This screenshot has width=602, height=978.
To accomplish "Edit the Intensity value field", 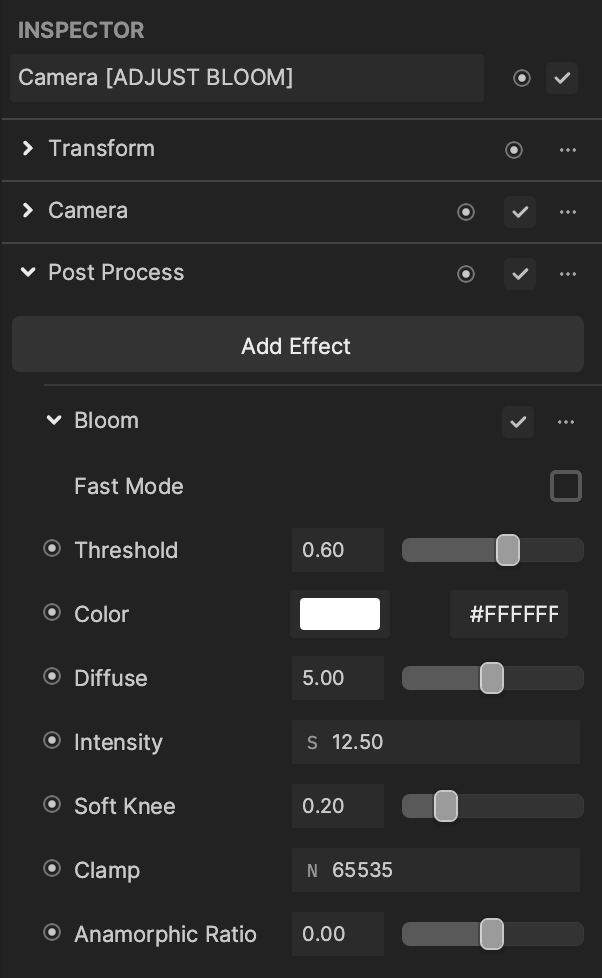I will [435, 742].
